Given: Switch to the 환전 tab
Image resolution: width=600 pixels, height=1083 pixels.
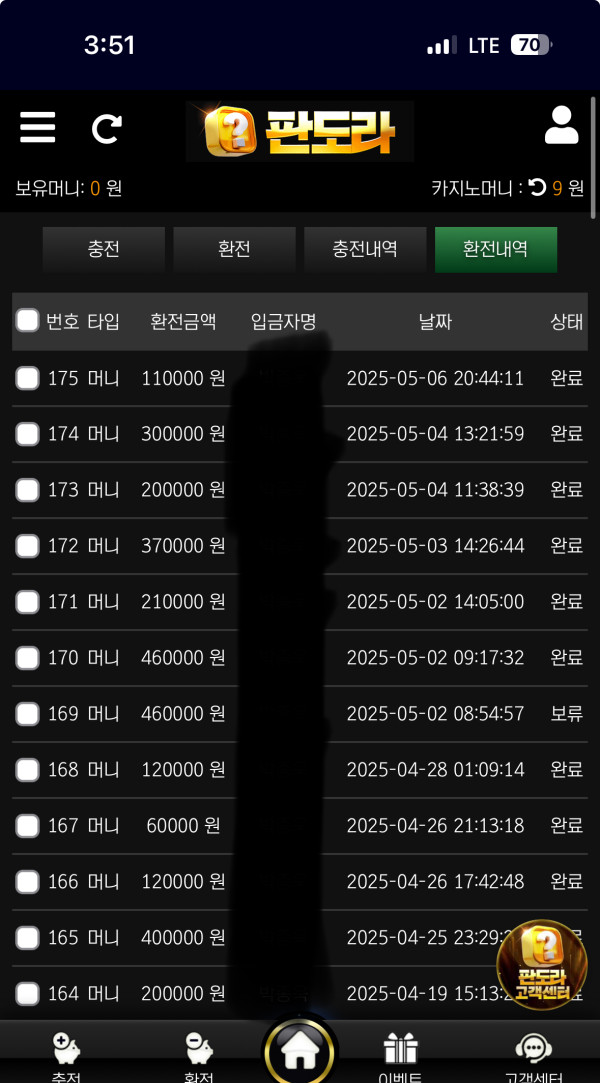Looking at the screenshot, I should click(x=234, y=249).
